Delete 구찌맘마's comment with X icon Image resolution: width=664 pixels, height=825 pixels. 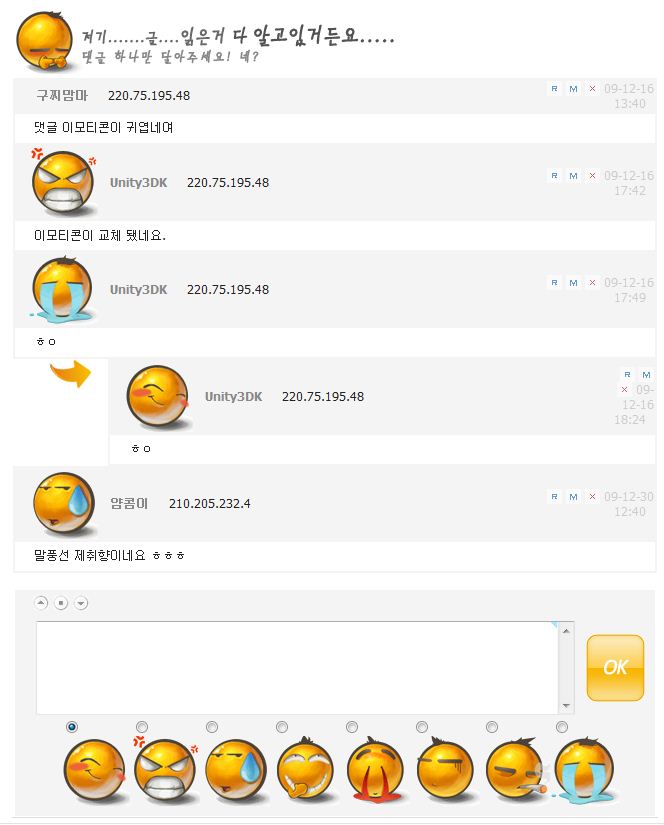coord(592,89)
